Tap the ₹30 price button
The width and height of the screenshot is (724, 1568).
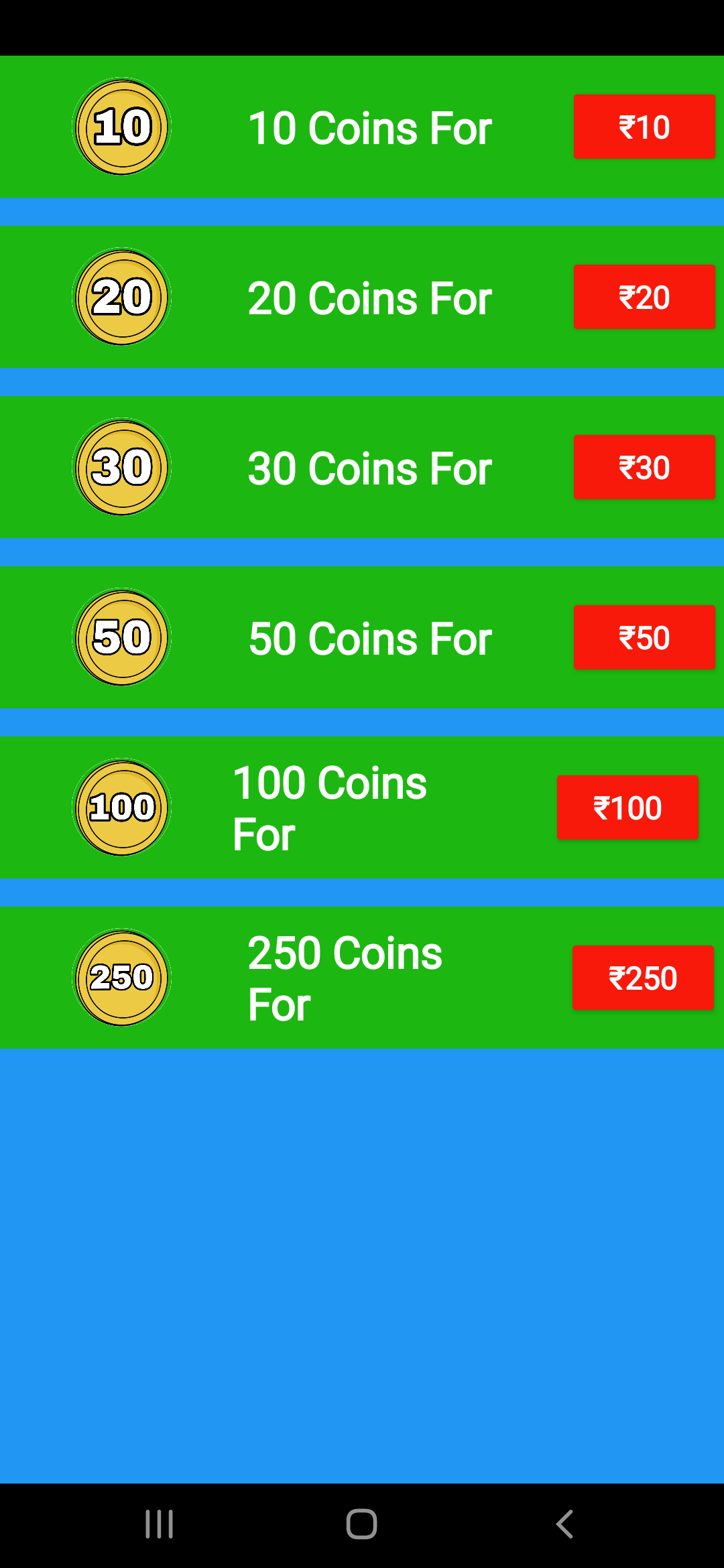click(x=644, y=468)
